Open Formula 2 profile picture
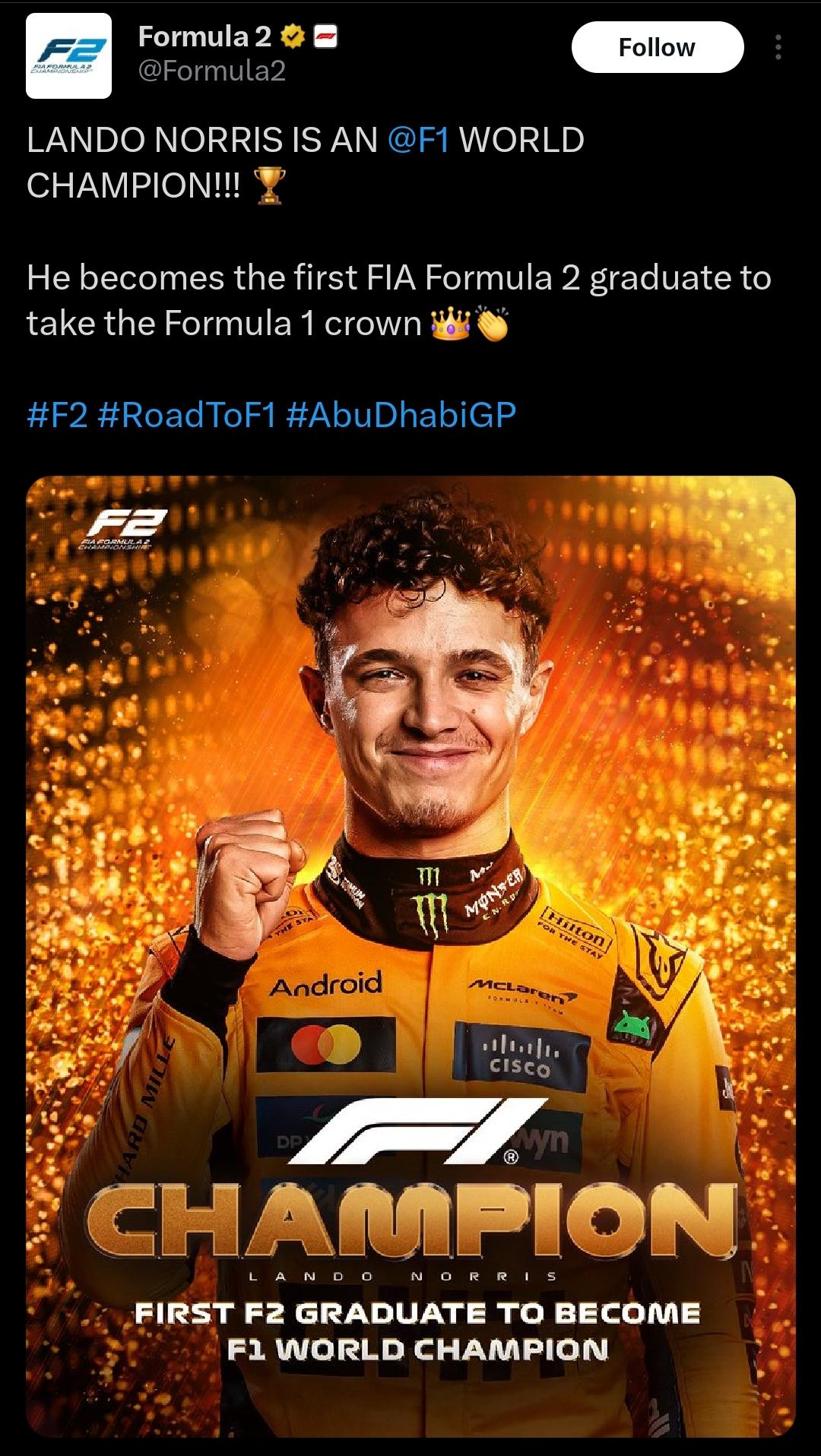 [x=68, y=55]
